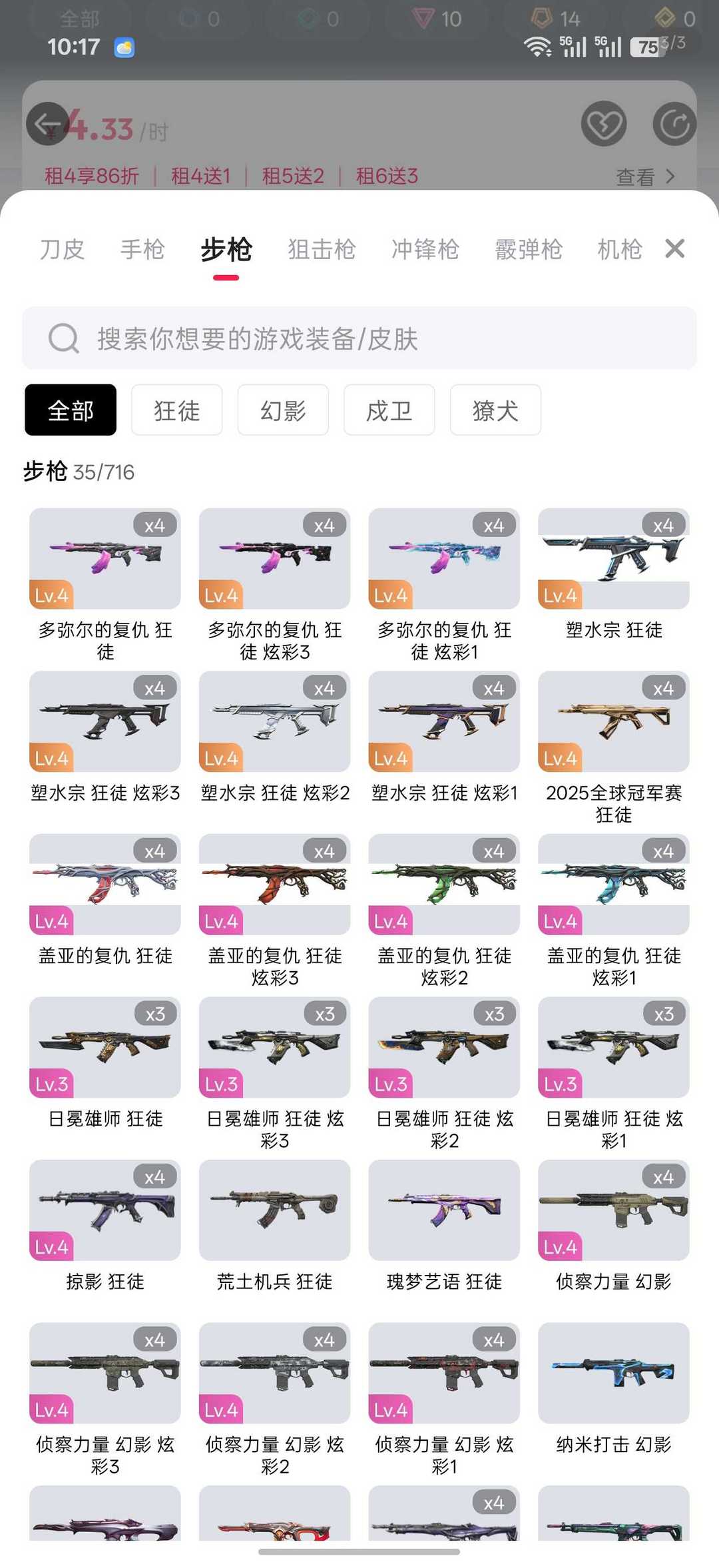Filter rifles by 戍卫
The image size is (719, 1568).
[x=389, y=410]
